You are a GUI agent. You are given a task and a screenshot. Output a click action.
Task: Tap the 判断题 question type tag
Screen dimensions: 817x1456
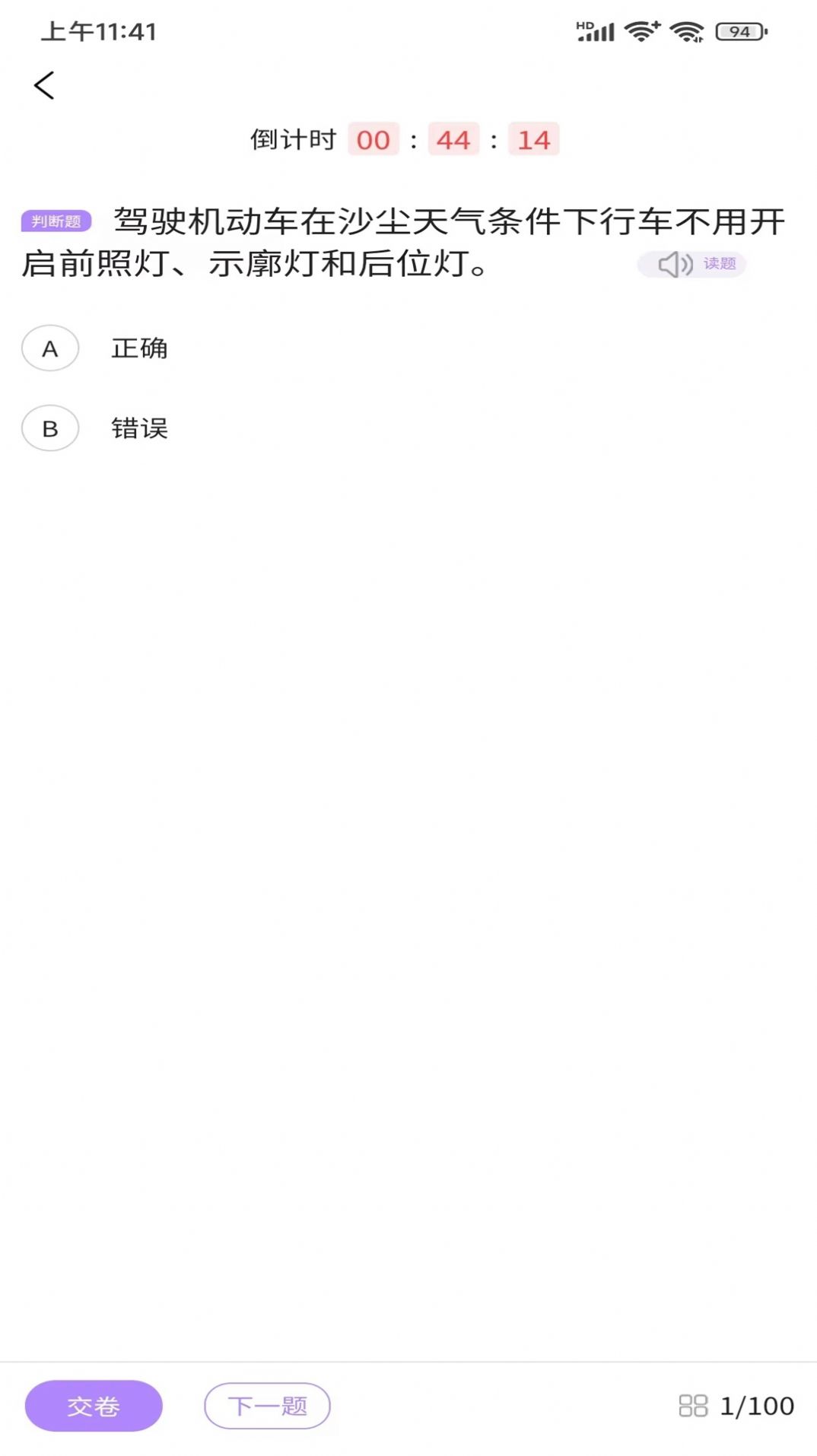58,221
